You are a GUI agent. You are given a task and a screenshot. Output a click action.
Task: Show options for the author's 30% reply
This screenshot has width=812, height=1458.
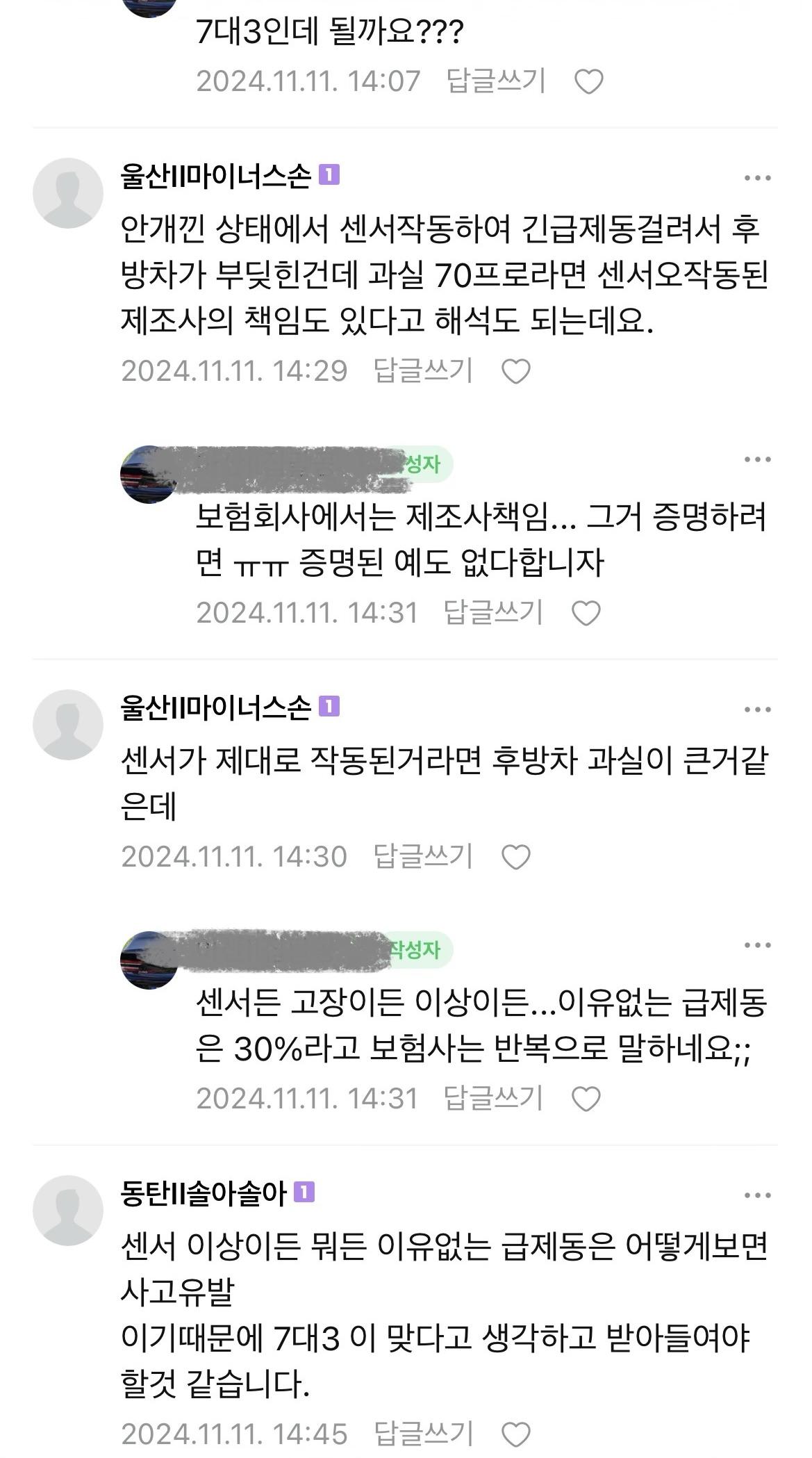pyautogui.click(x=757, y=945)
